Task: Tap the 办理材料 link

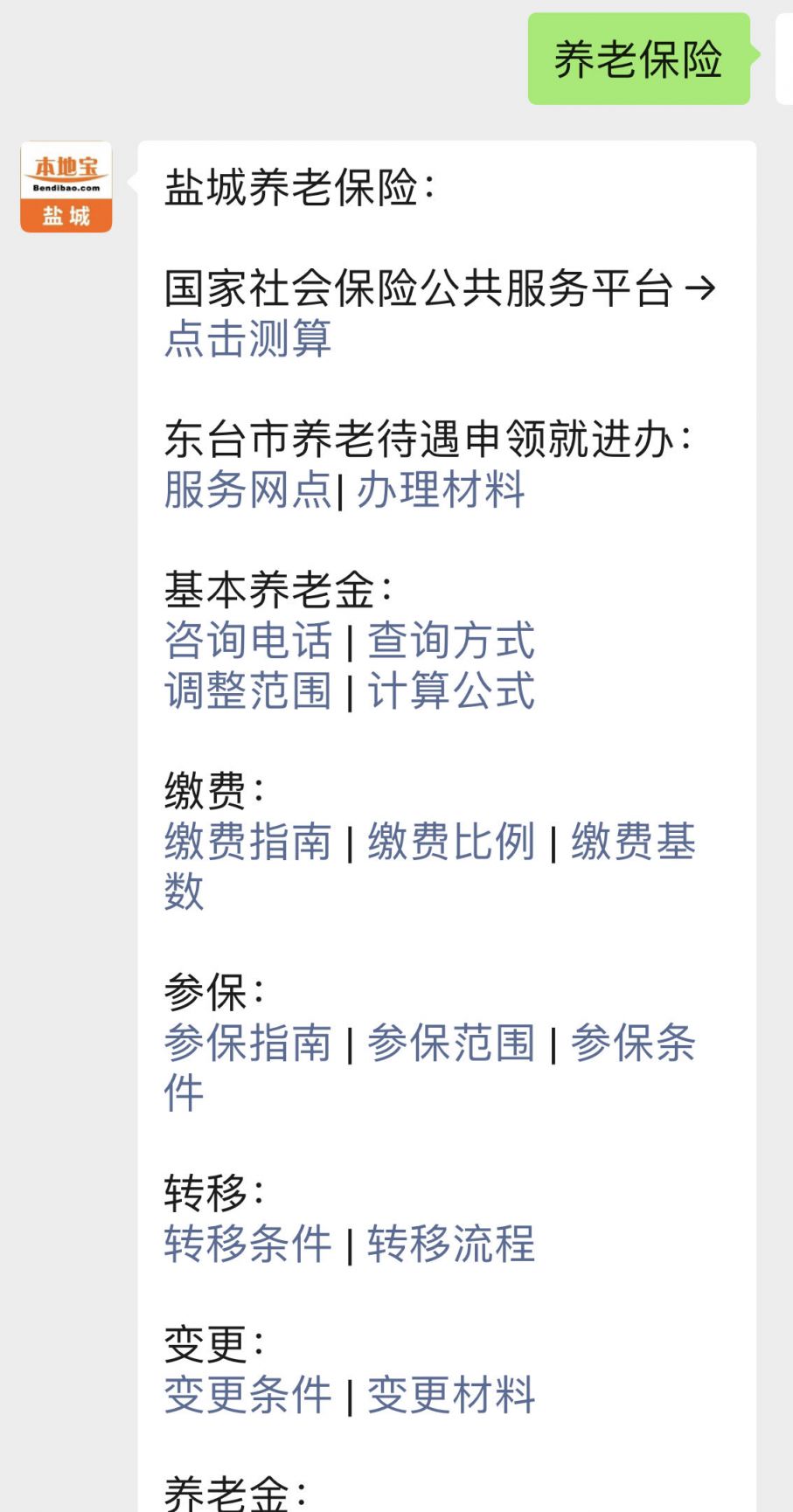Action: click(x=441, y=489)
